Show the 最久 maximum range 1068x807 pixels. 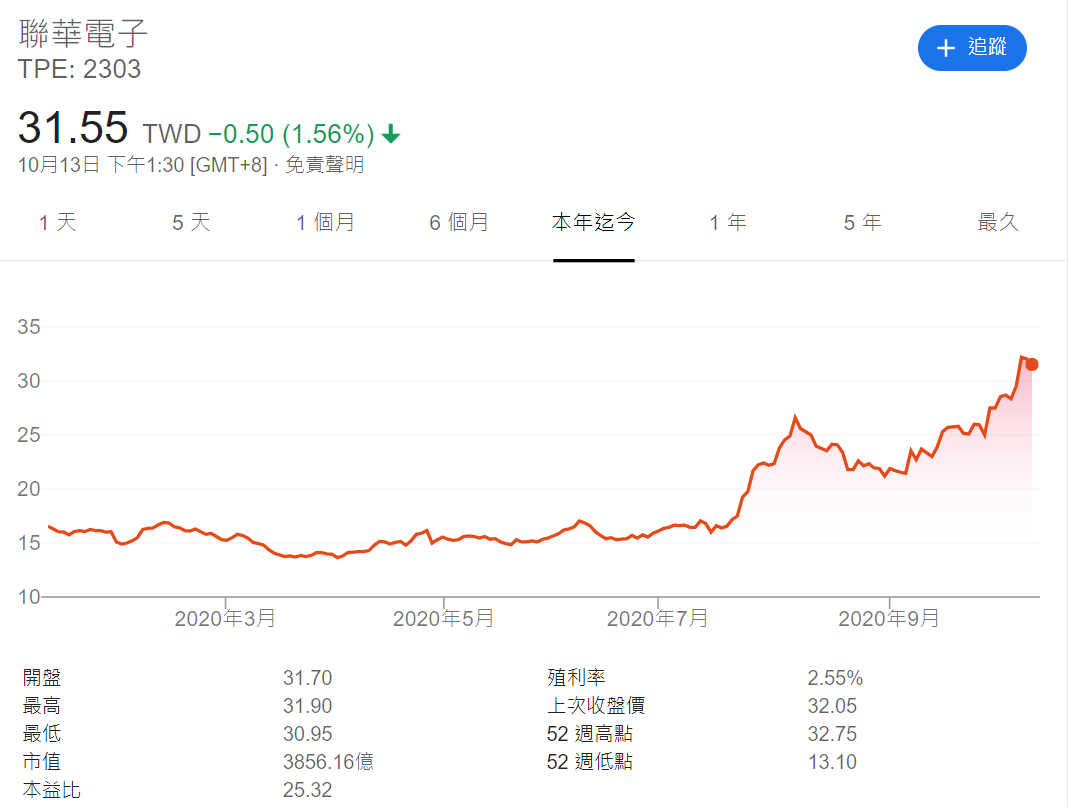point(998,222)
